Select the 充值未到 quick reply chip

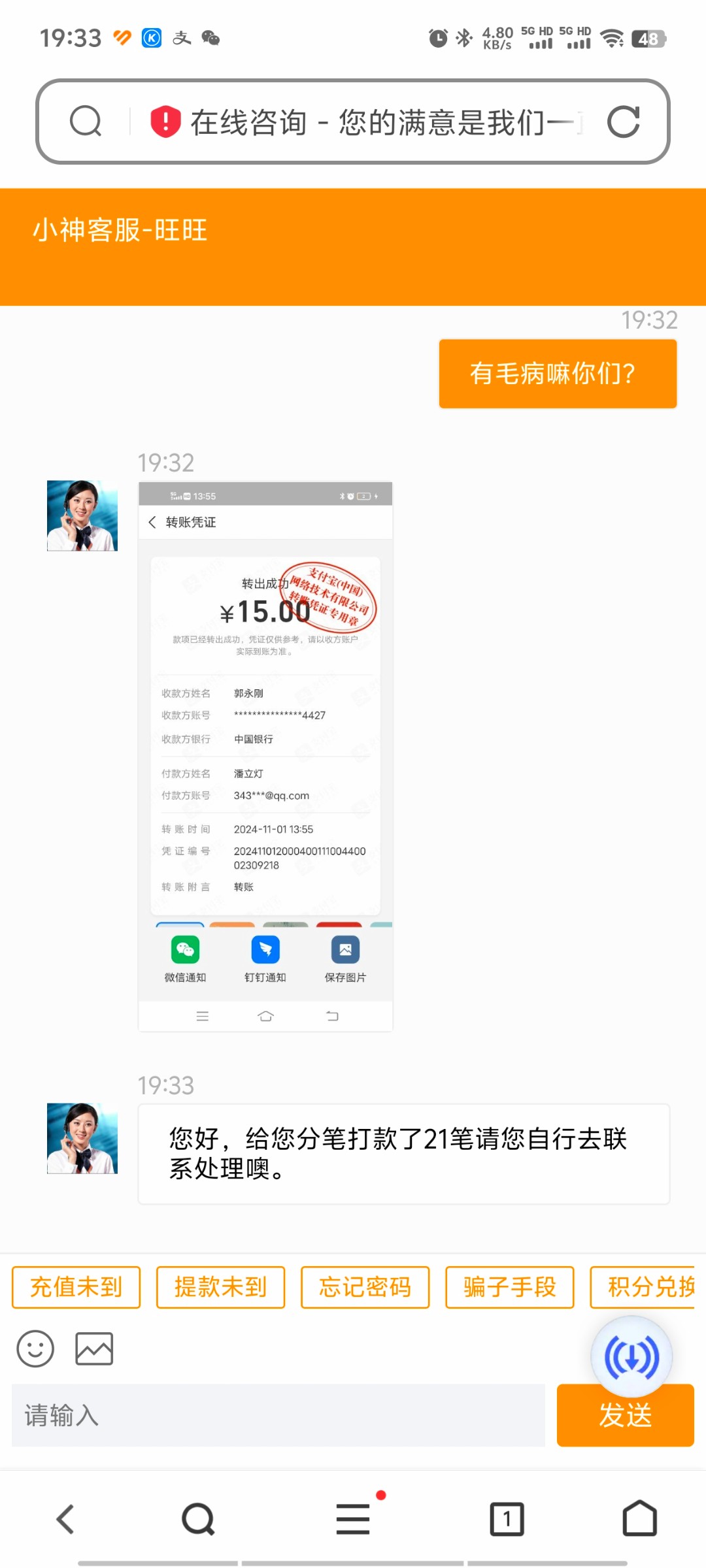click(76, 1287)
